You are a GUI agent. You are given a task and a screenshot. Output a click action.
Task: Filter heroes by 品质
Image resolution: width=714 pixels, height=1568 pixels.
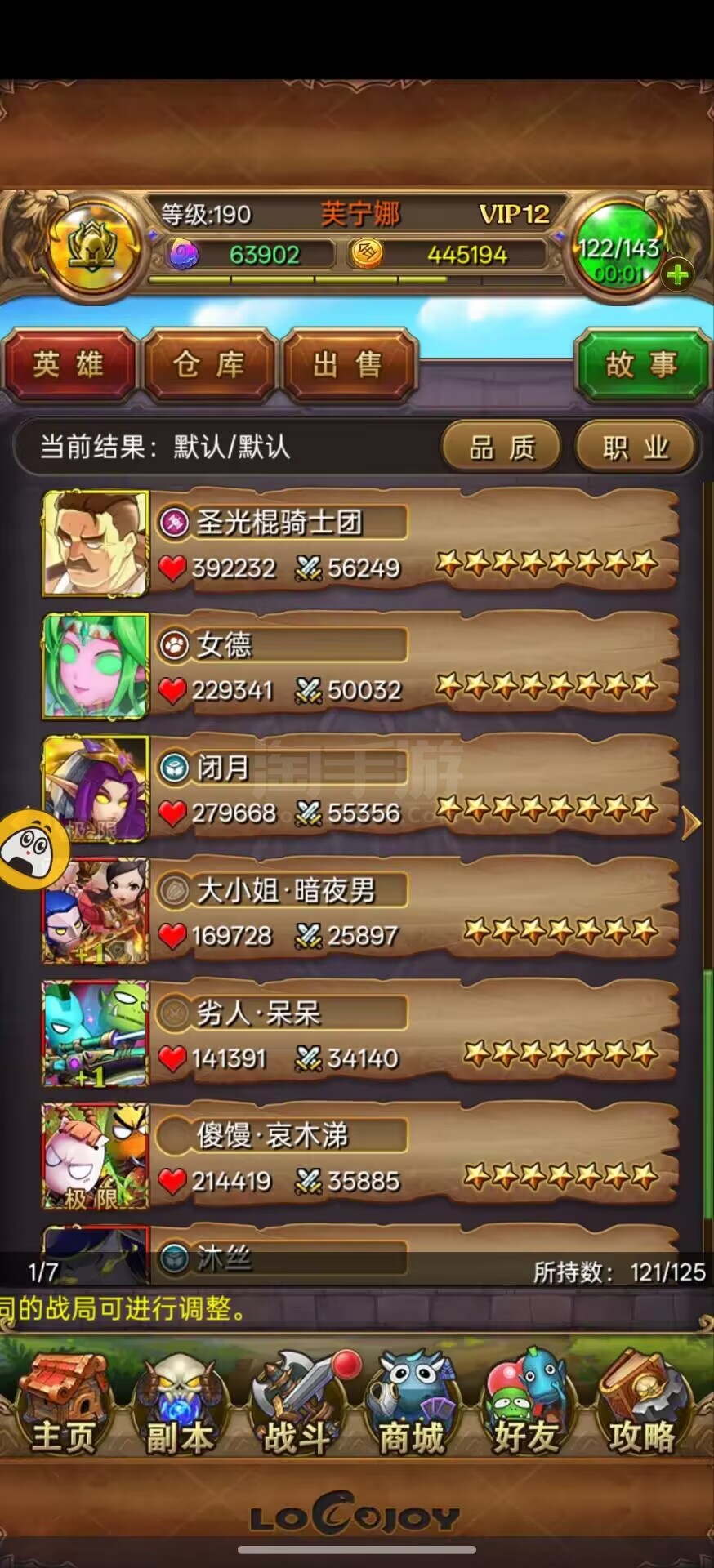coord(502,448)
